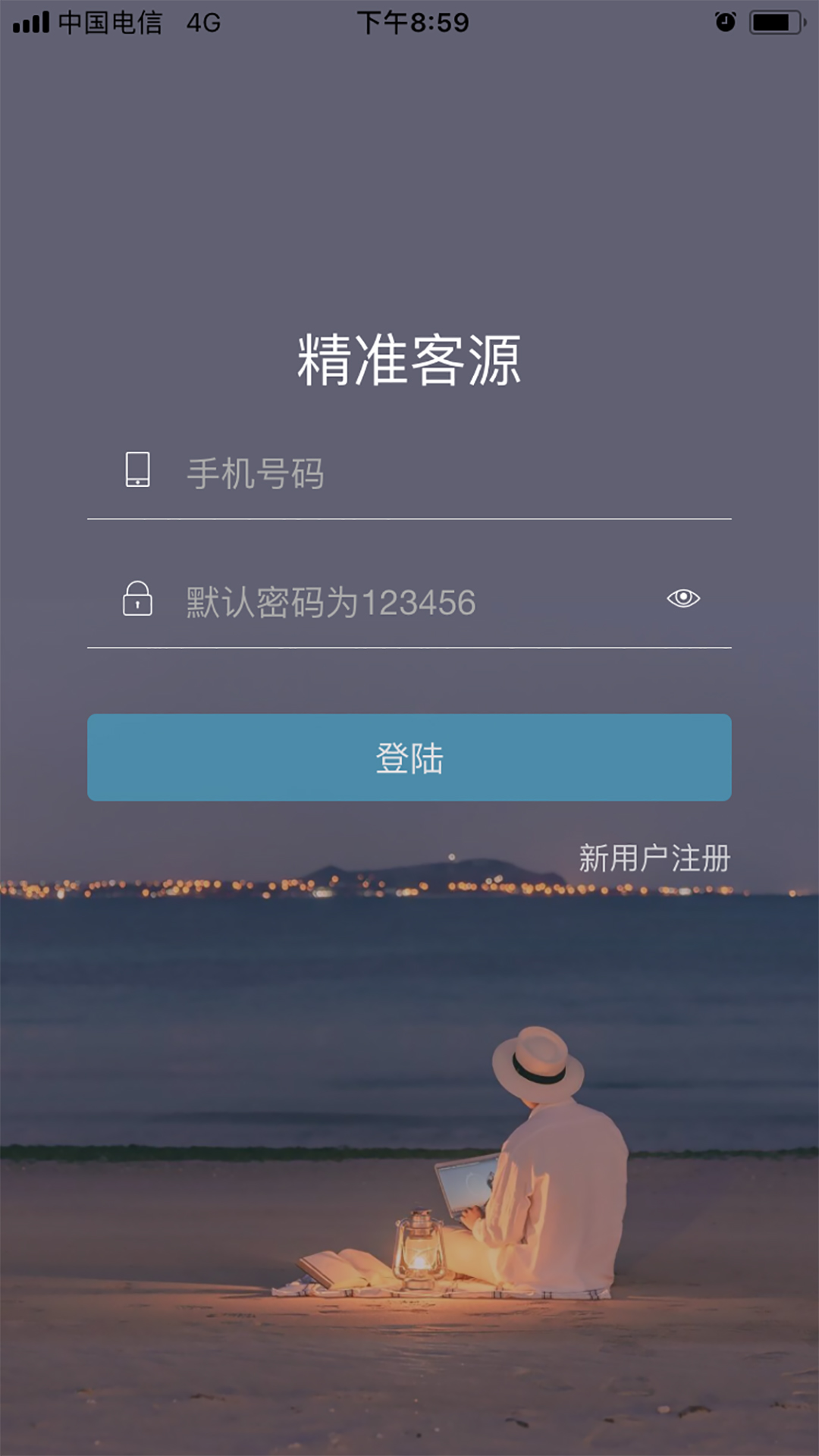
Task: Tap the 手机号码 phone number field
Action: (x=409, y=473)
